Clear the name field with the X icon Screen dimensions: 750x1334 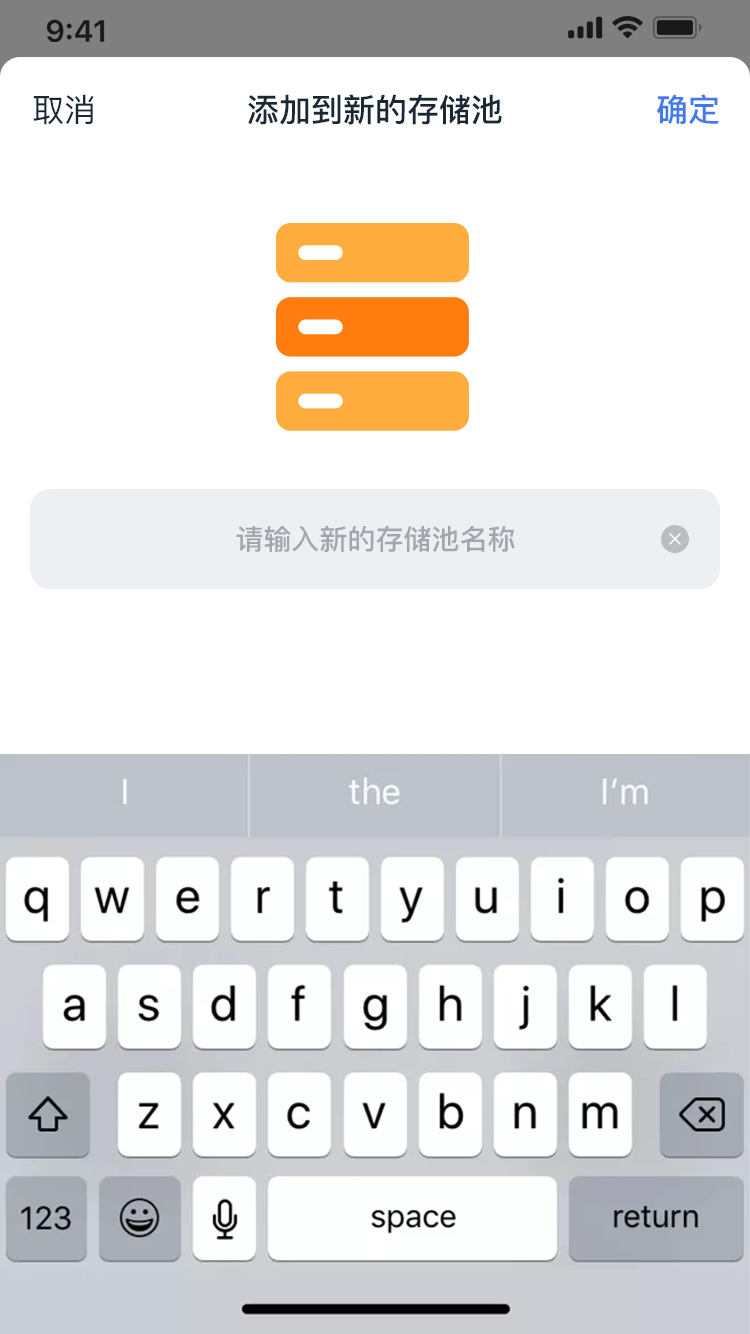tap(675, 540)
